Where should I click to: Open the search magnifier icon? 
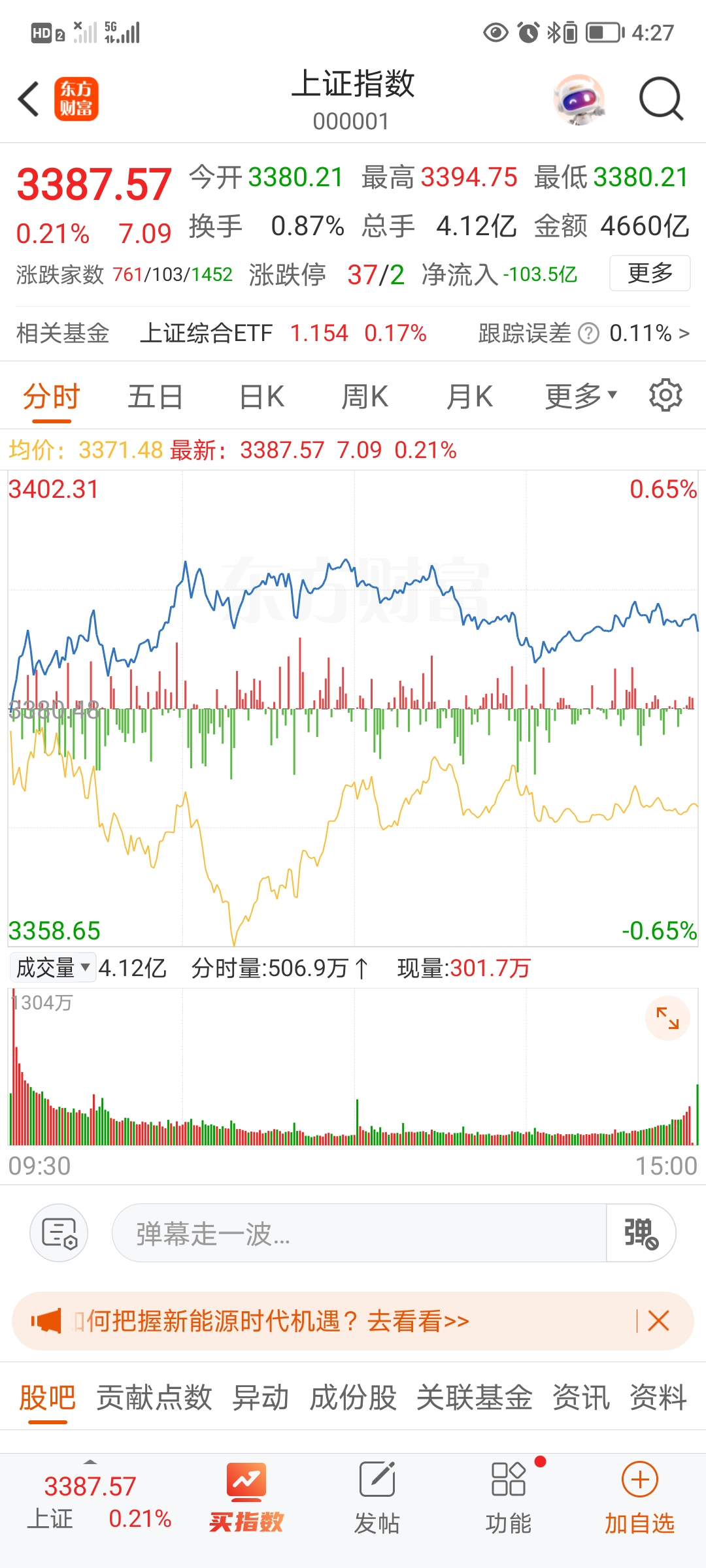tap(660, 99)
